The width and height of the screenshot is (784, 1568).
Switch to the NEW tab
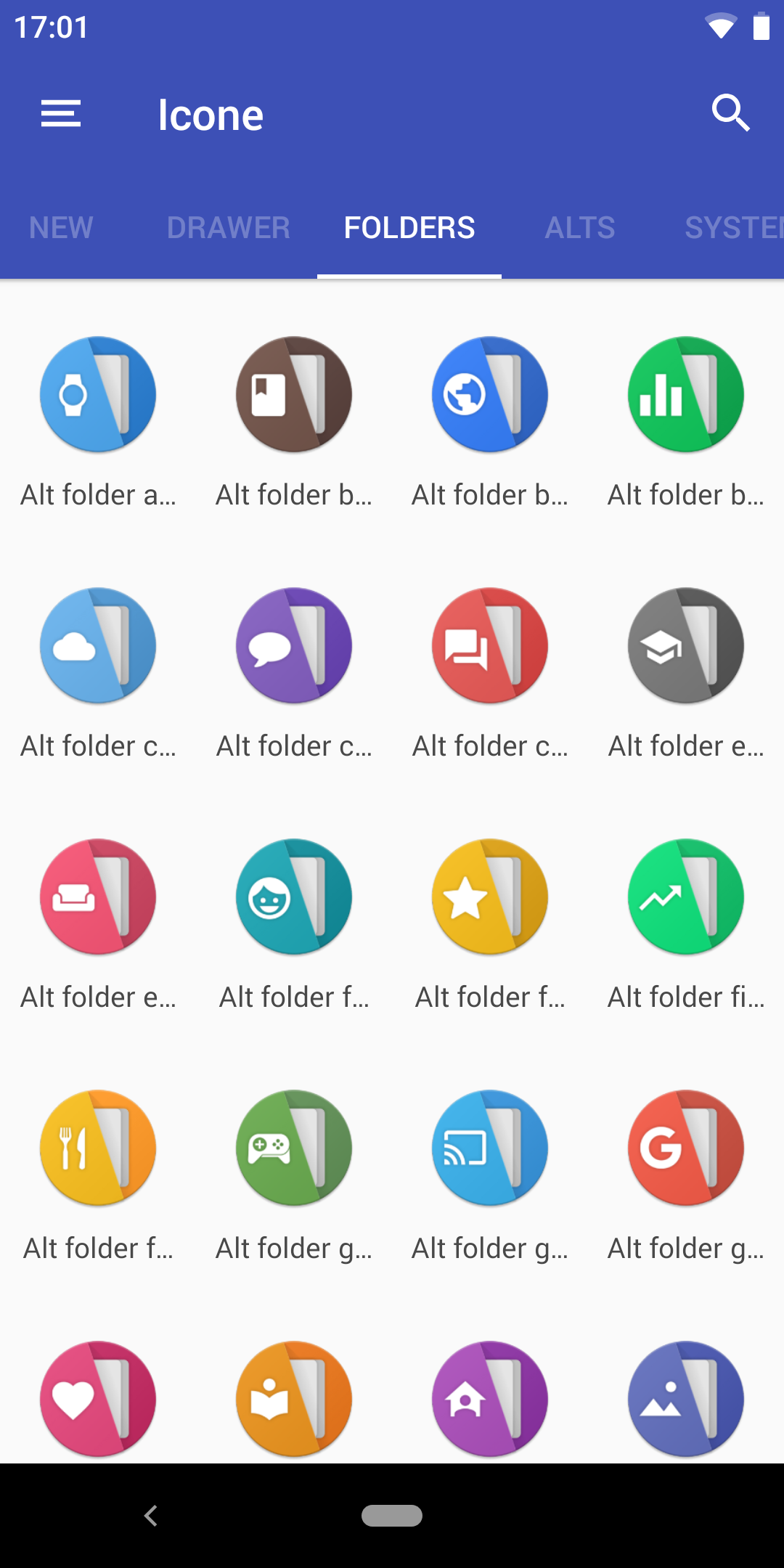[x=61, y=228]
